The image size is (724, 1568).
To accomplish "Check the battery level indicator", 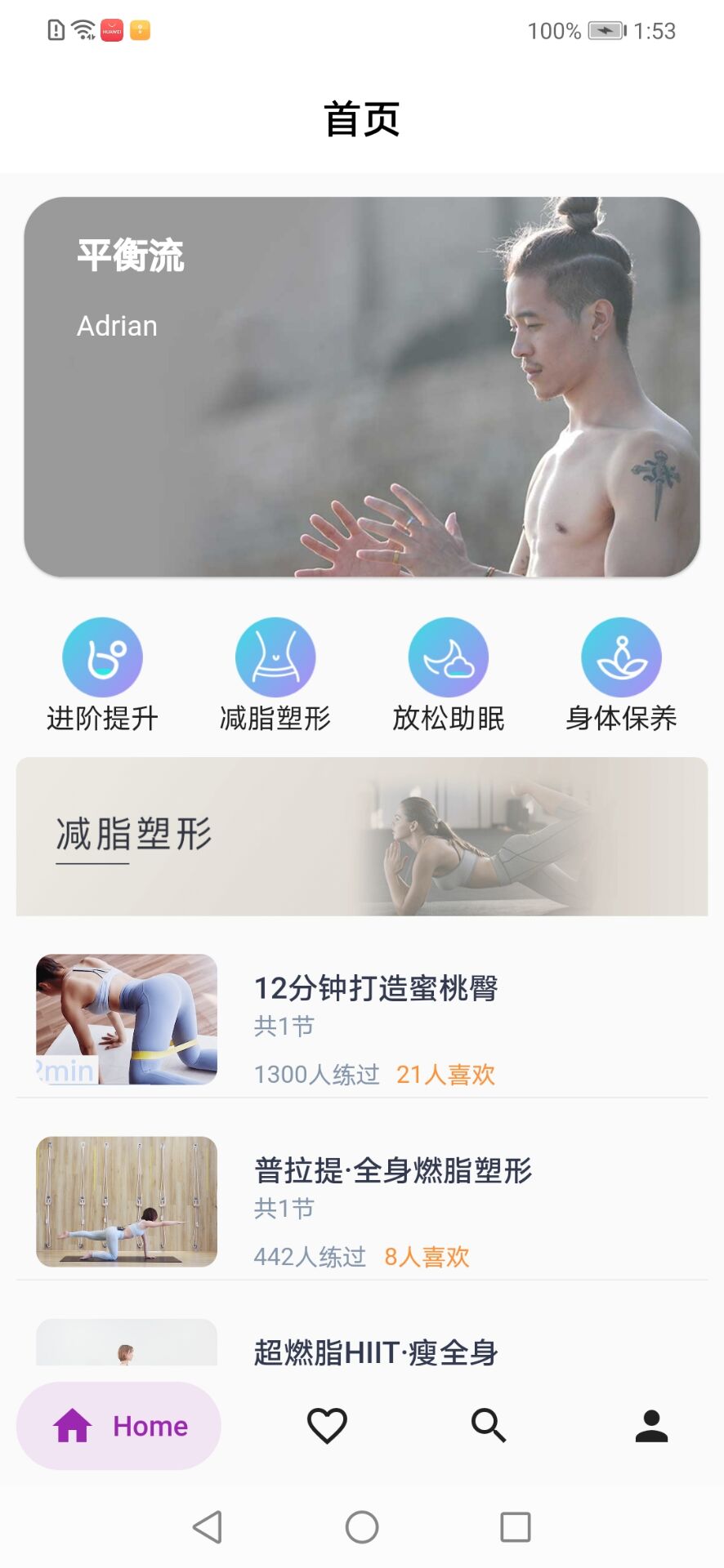I will point(609,31).
